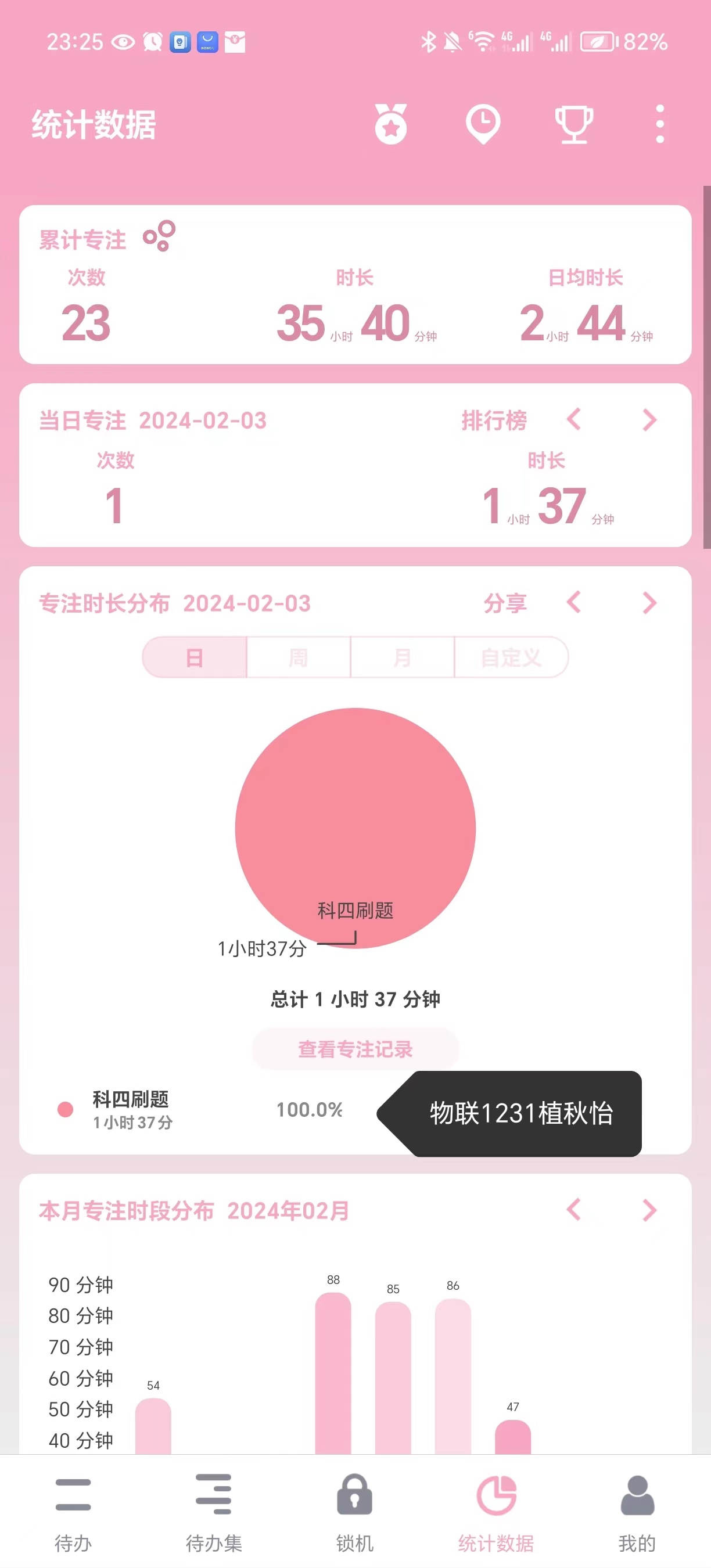Go to next day in 当日专注
Viewport: 711px width, 1568px height.
tap(649, 419)
